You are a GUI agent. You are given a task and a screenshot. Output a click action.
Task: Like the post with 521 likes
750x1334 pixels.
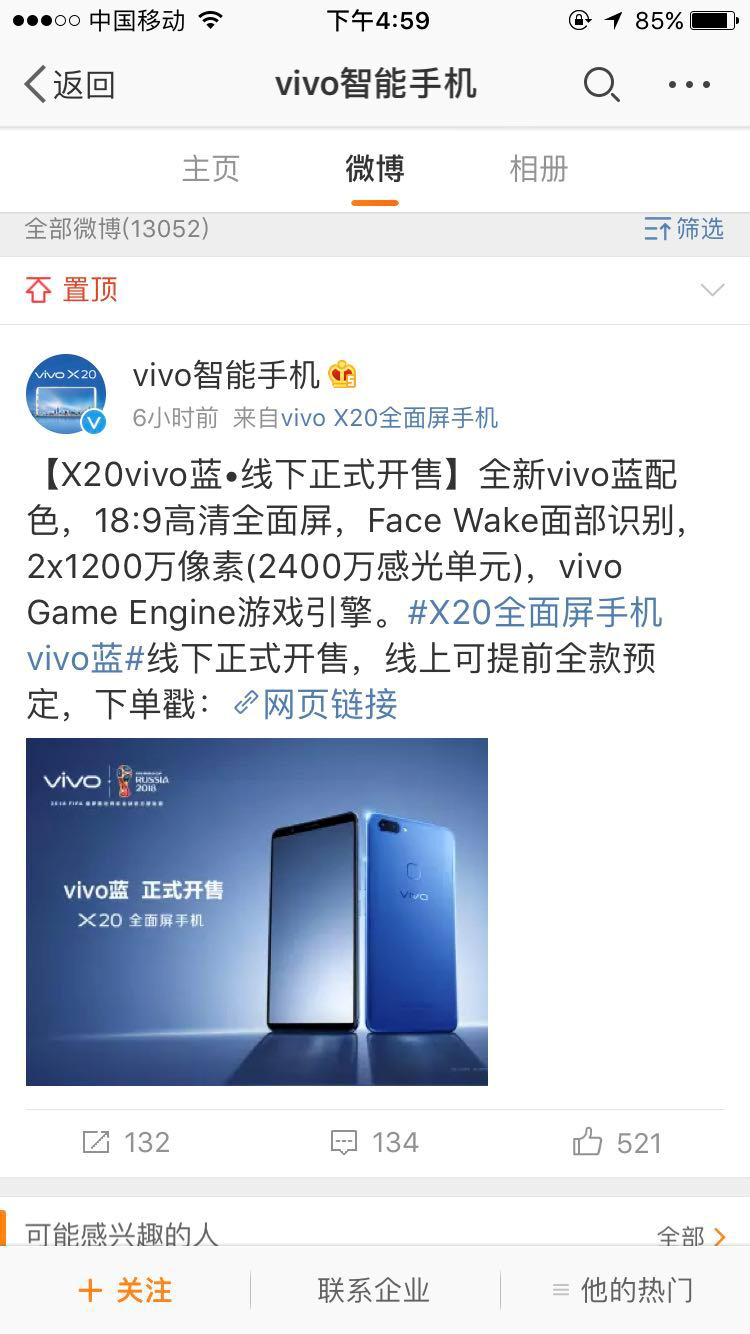(617, 1142)
